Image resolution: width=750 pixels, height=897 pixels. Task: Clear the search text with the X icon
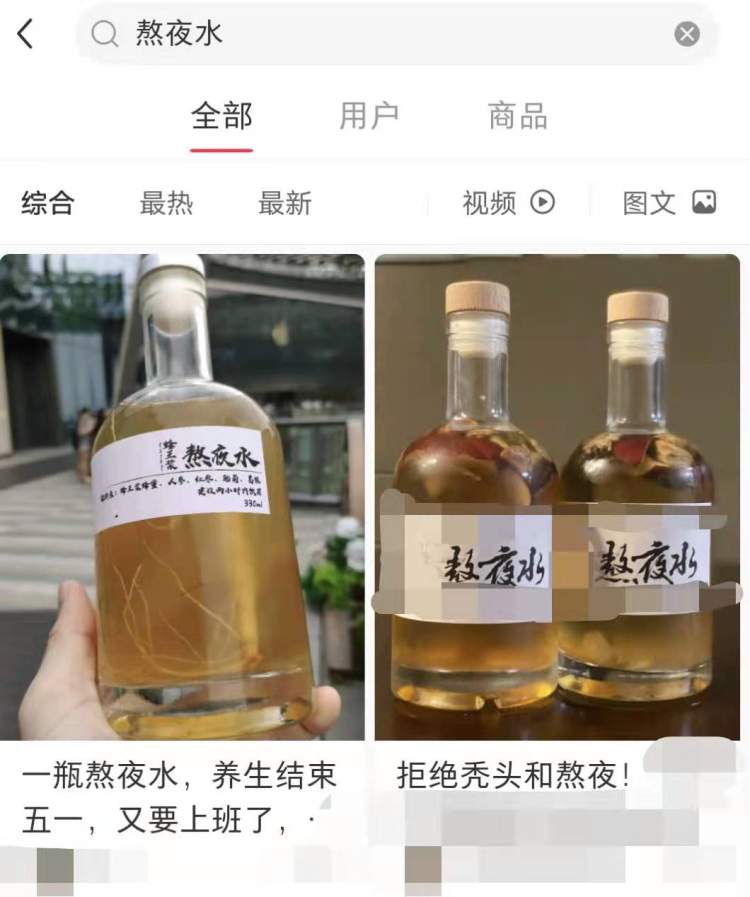(x=687, y=35)
